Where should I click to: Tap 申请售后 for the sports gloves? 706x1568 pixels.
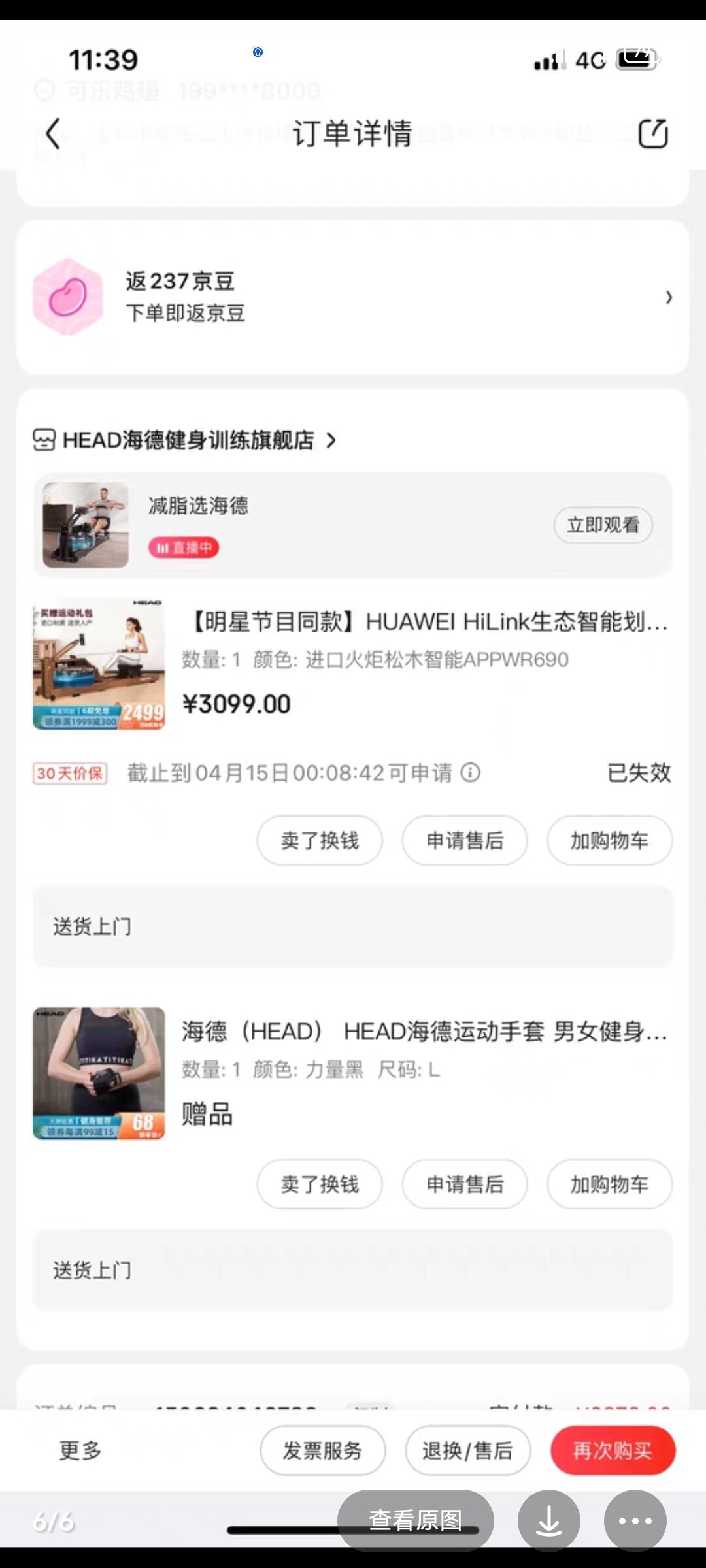[x=465, y=1184]
